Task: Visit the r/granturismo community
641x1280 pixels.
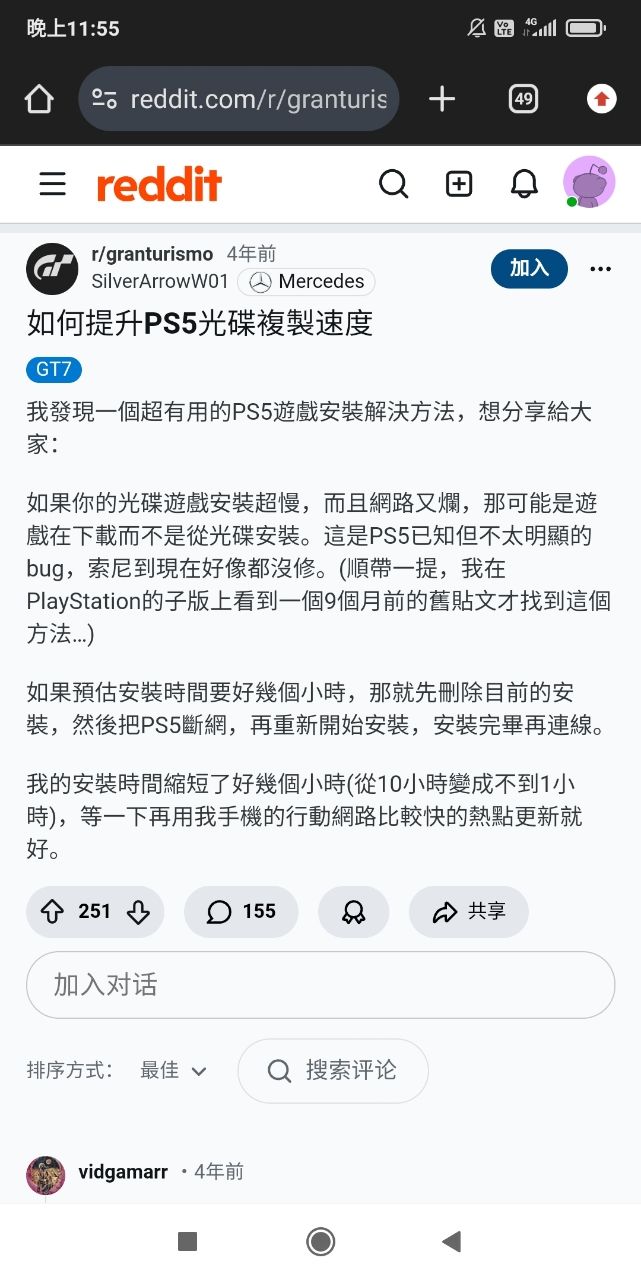Action: [x=152, y=255]
